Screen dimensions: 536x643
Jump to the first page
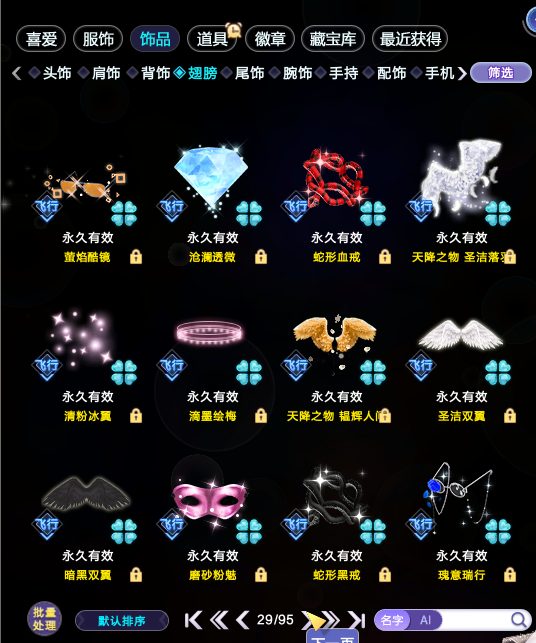pos(193,620)
